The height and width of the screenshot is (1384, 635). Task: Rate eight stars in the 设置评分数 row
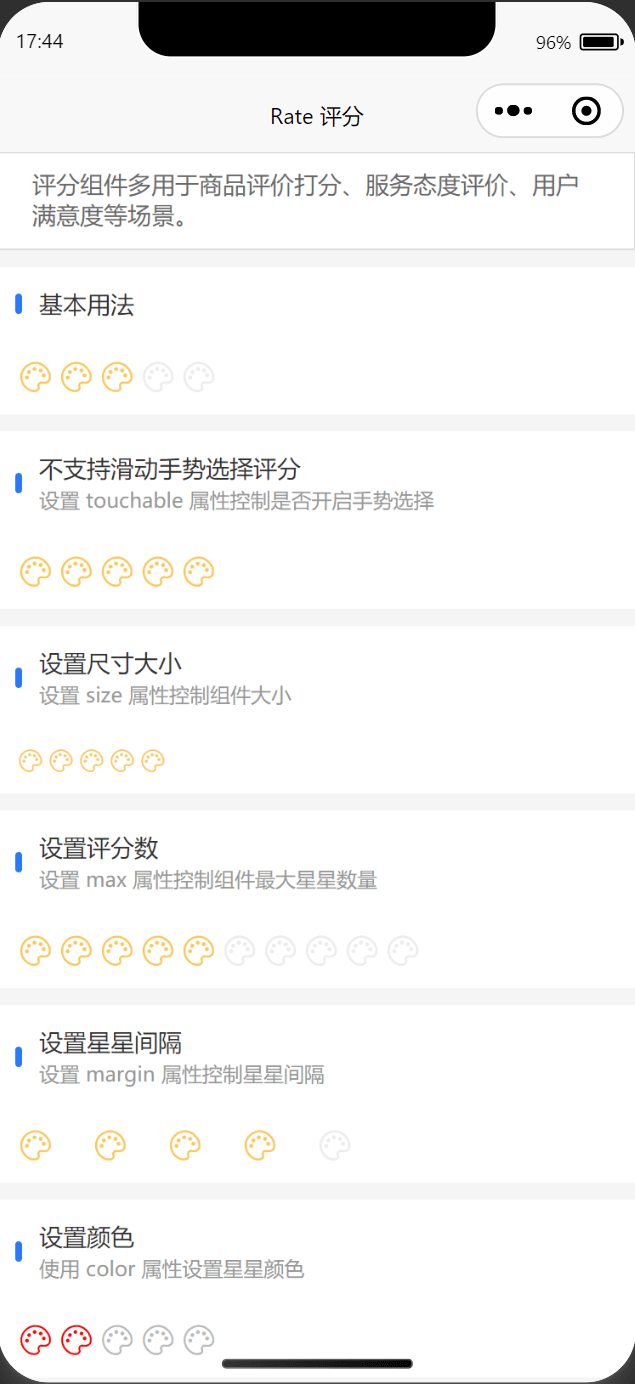pos(321,951)
